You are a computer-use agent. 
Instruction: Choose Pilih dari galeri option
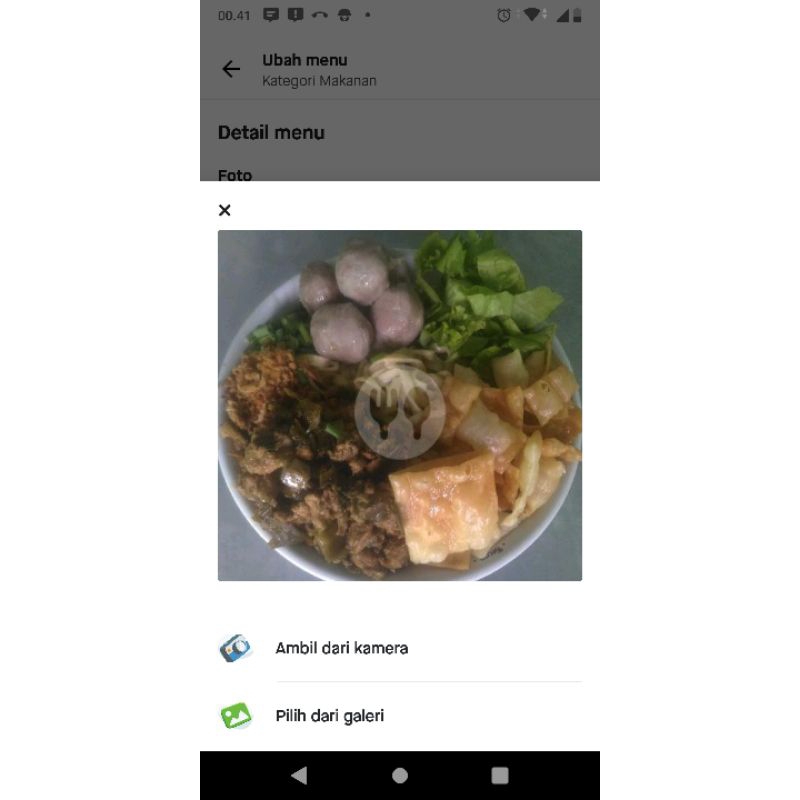tap(329, 716)
